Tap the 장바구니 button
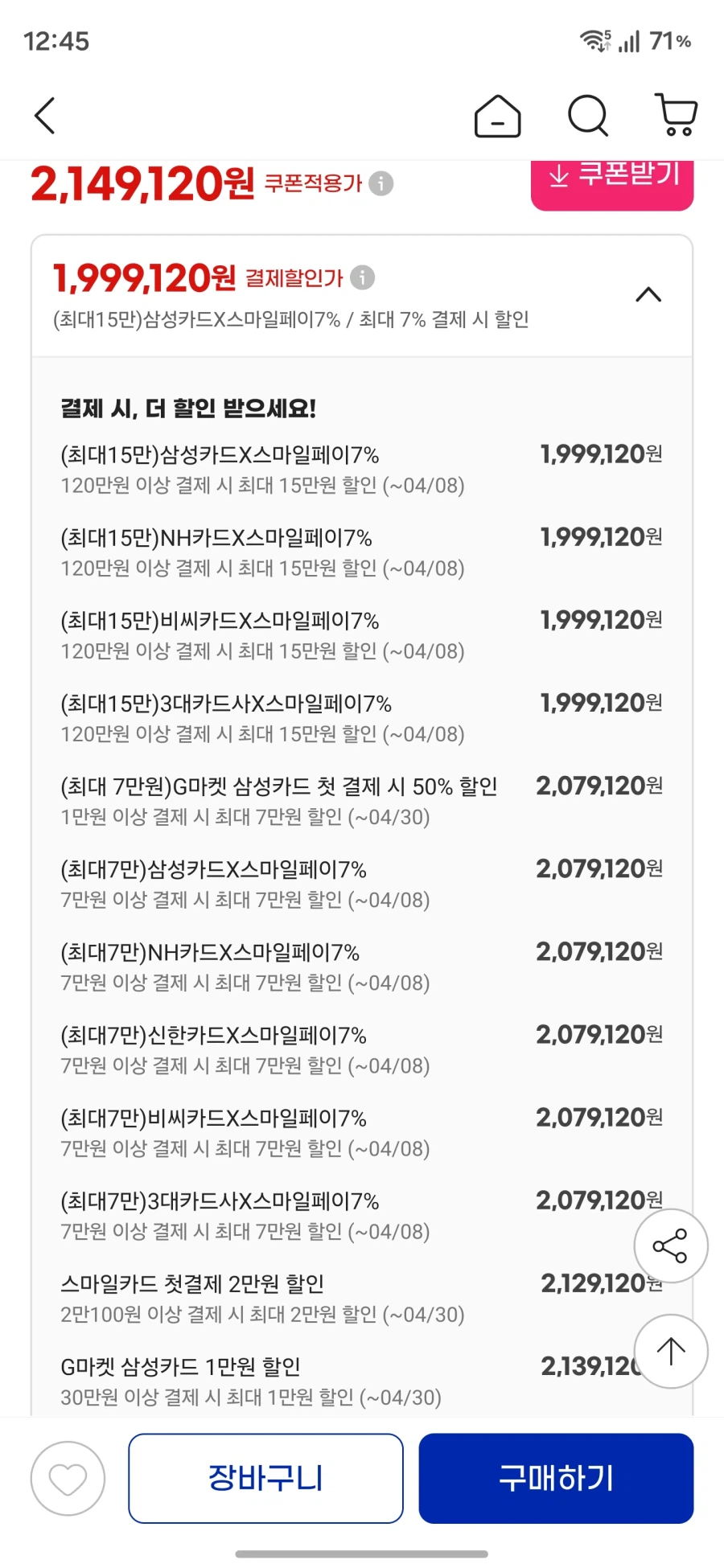 click(265, 1479)
